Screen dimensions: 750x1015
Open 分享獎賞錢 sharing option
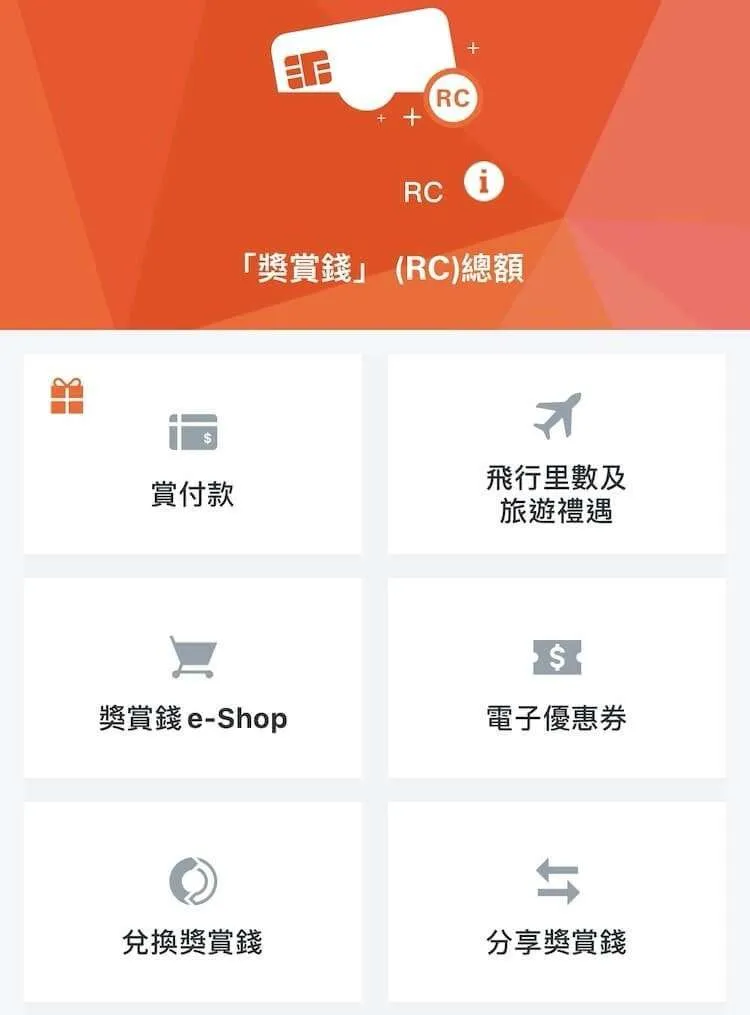pos(556,902)
